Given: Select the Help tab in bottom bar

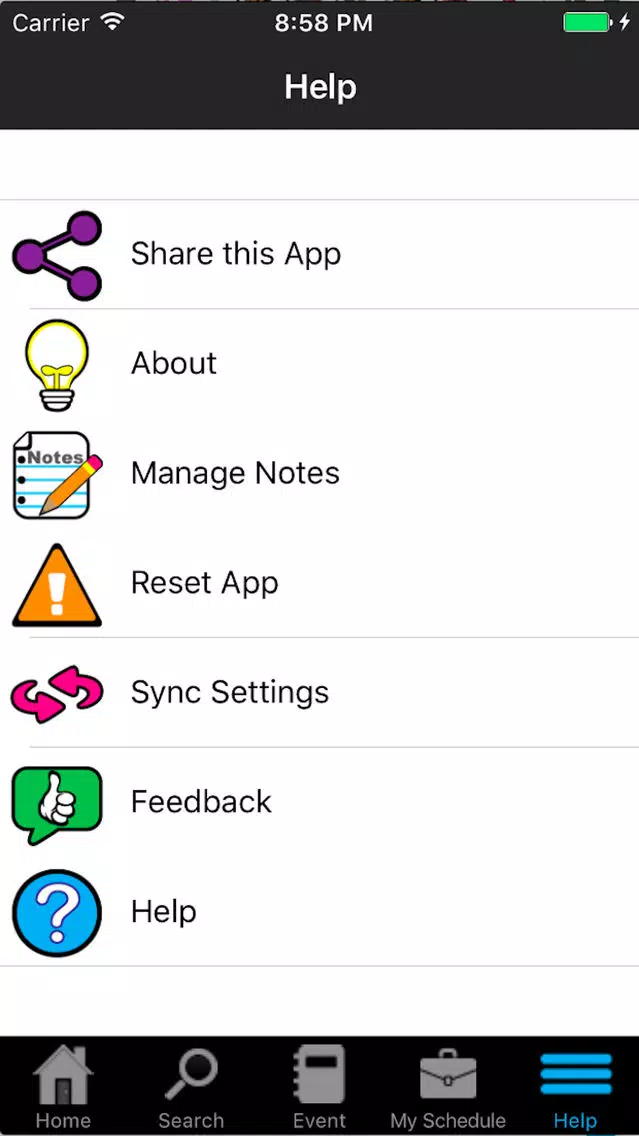Looking at the screenshot, I should pos(575,1086).
